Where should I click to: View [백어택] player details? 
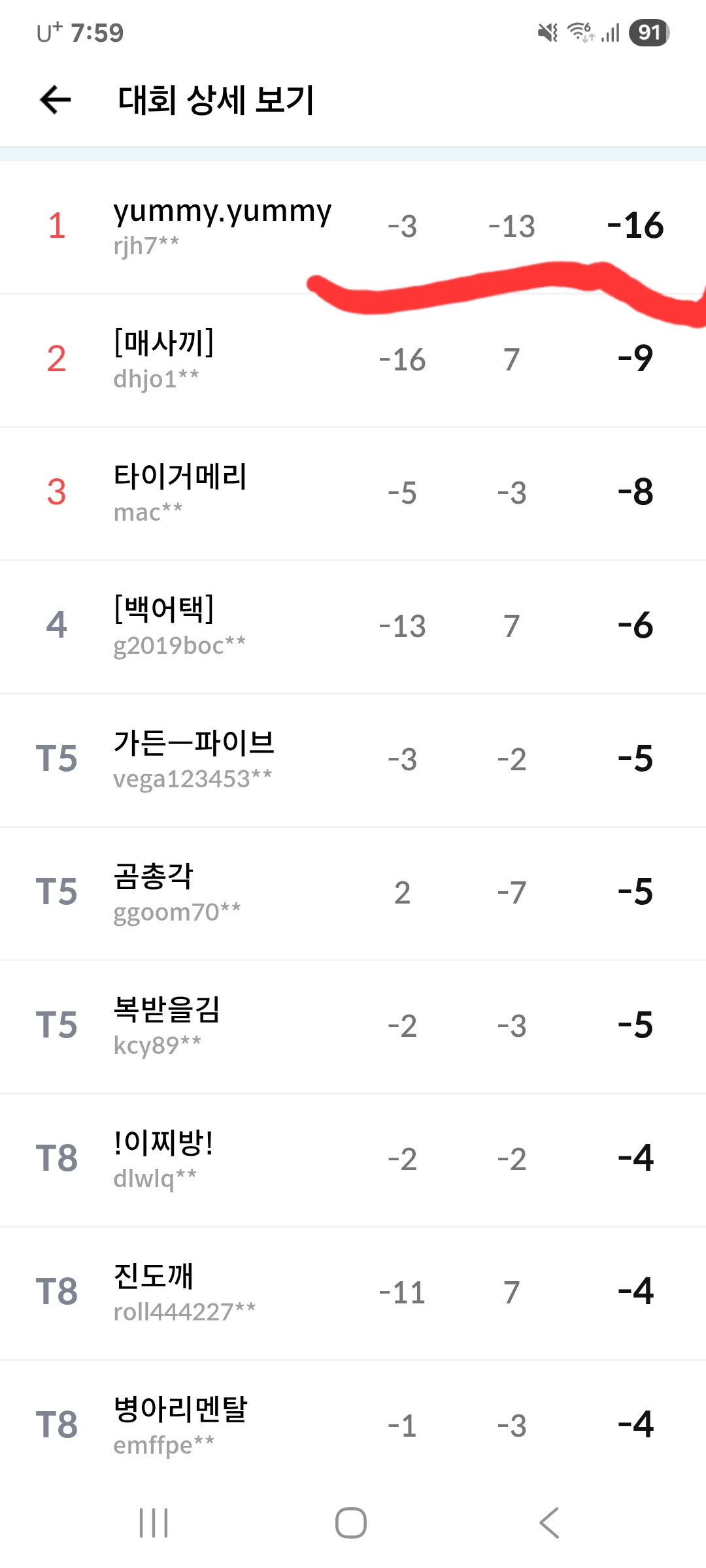(165, 626)
